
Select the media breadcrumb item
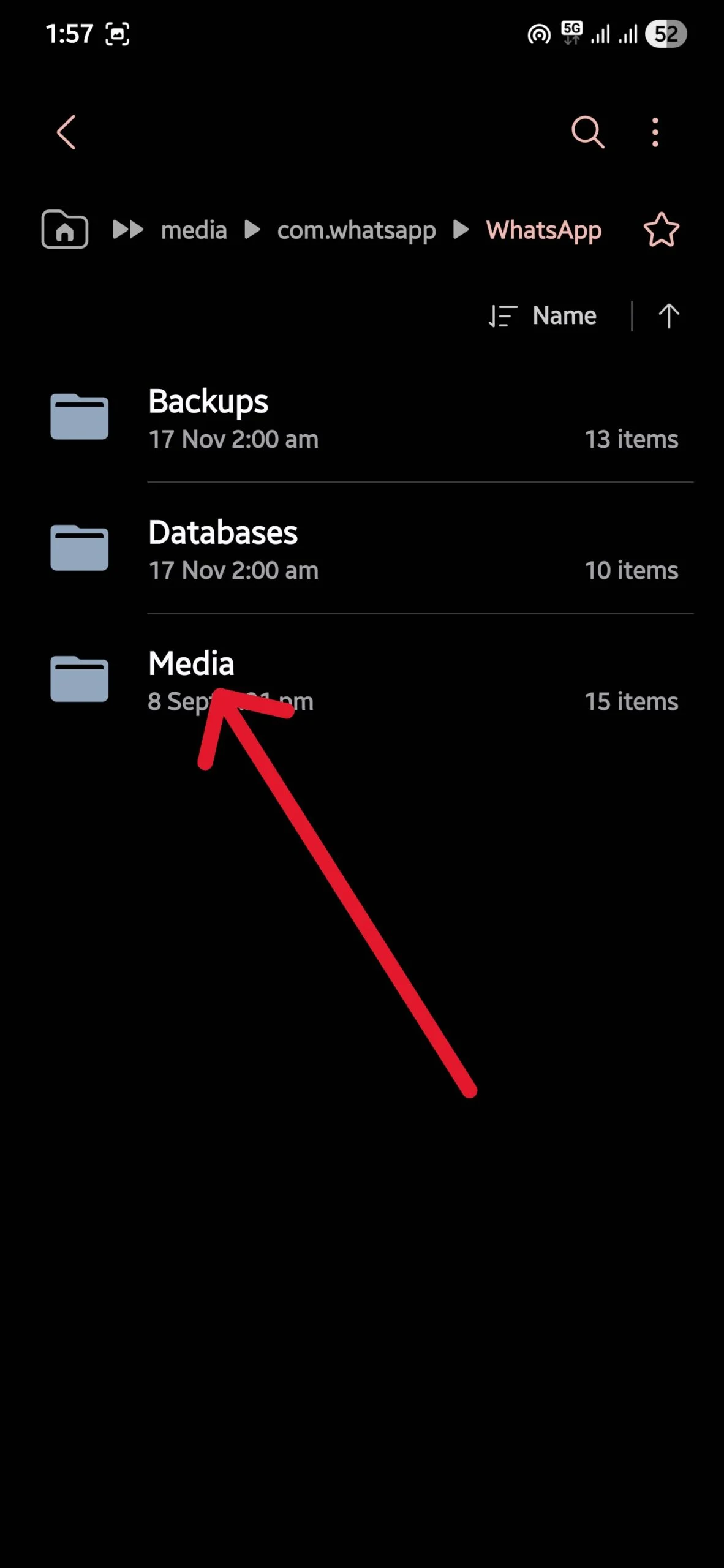(x=193, y=230)
